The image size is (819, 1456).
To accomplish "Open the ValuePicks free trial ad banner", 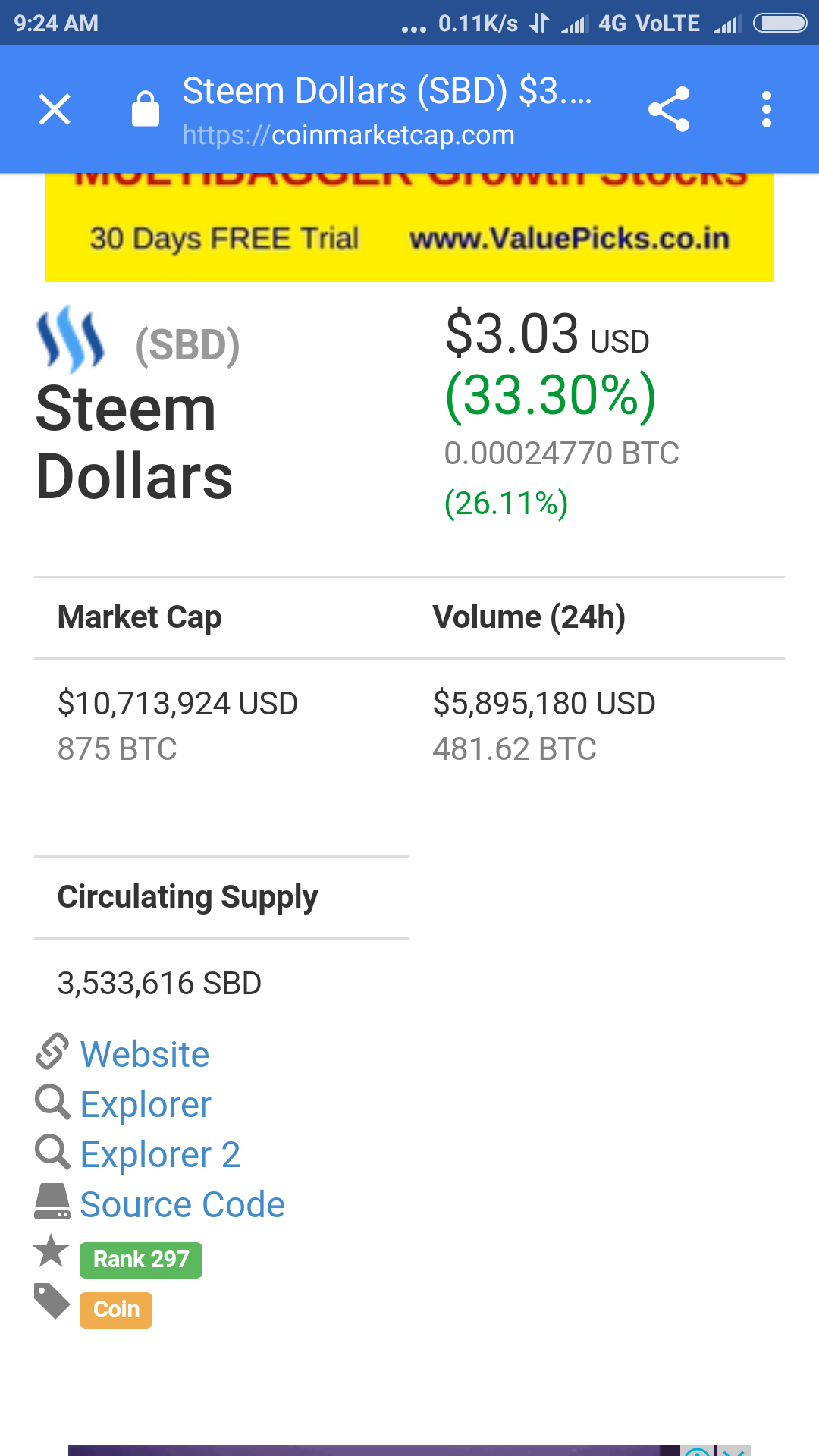I will coord(409,227).
